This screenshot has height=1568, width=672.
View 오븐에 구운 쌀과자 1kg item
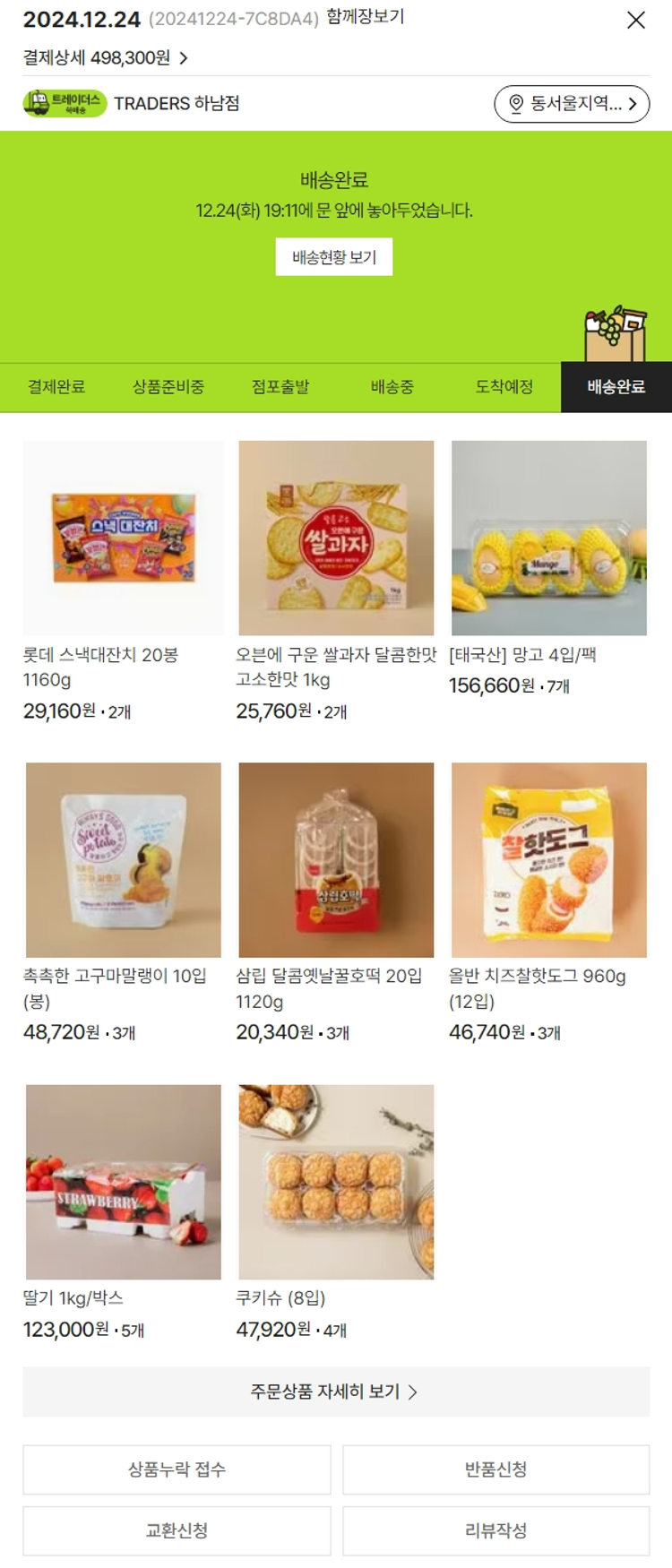(x=336, y=538)
